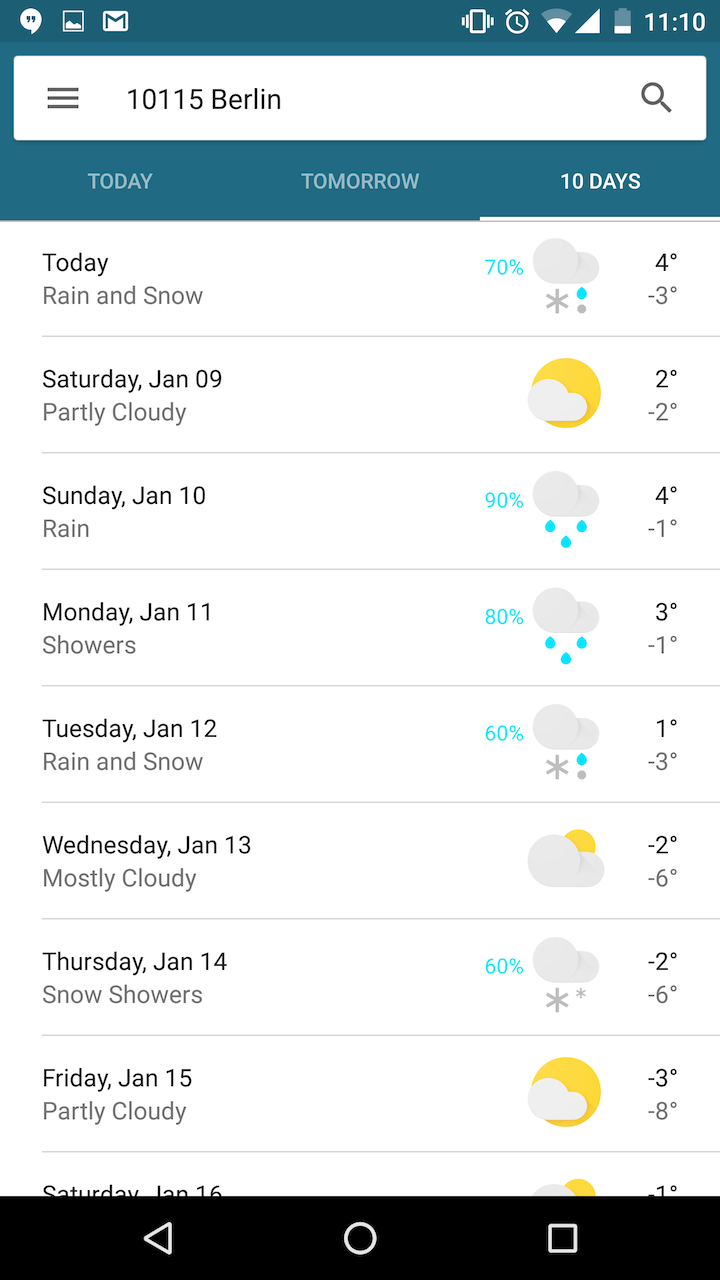Click the 60% chance label for Thursday

click(x=503, y=966)
